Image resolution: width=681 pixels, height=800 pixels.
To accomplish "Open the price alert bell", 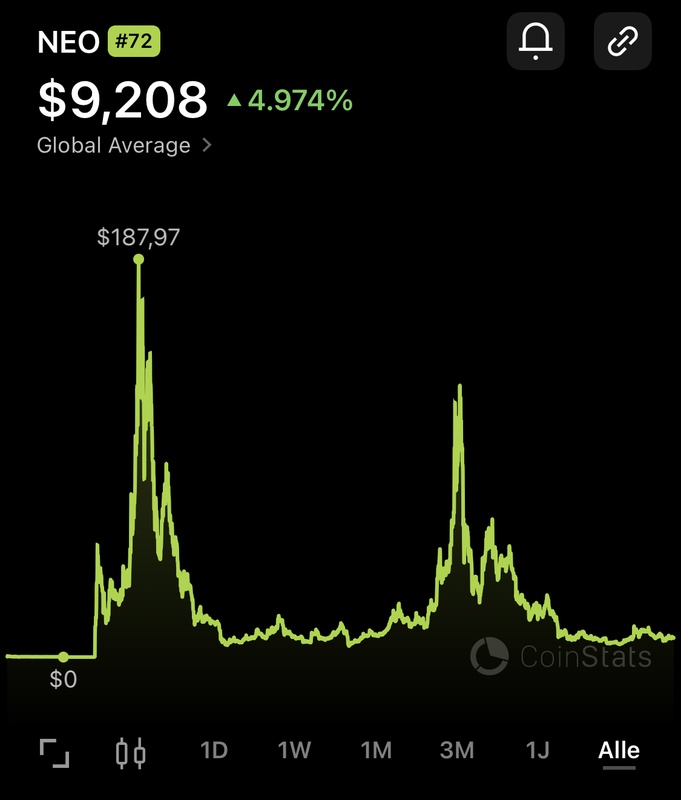I will pyautogui.click(x=536, y=41).
